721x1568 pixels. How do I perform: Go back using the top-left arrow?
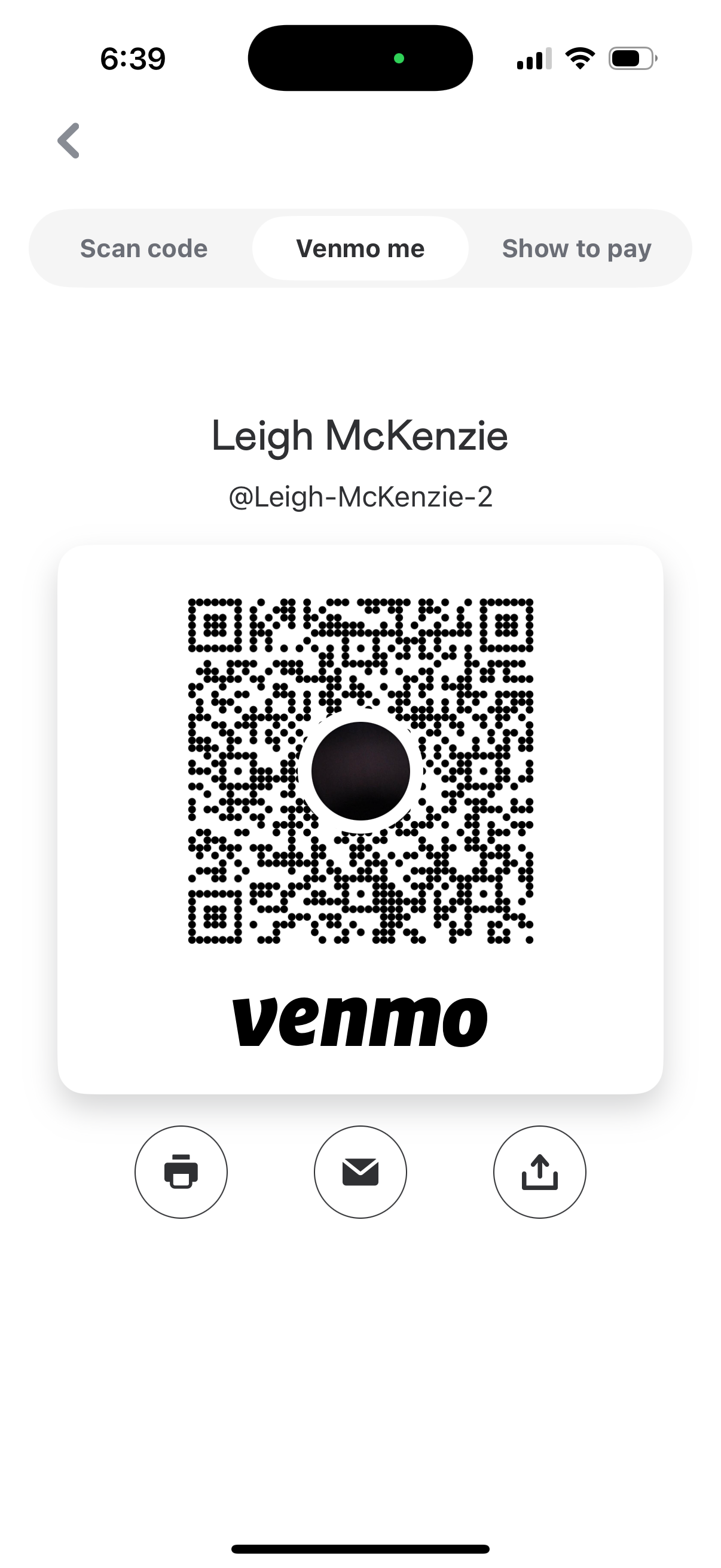[x=69, y=141]
